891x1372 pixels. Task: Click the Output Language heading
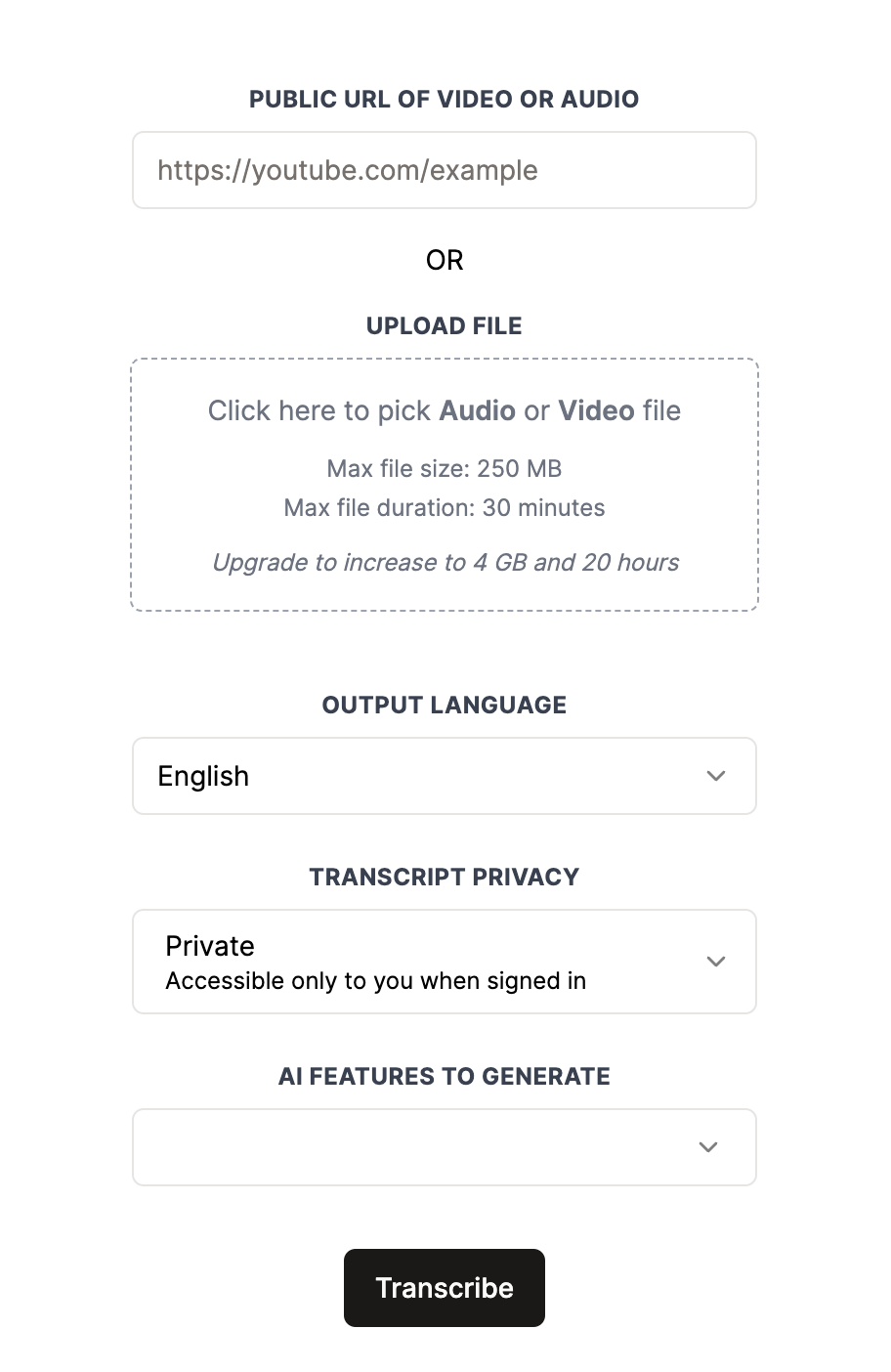pyautogui.click(x=445, y=705)
